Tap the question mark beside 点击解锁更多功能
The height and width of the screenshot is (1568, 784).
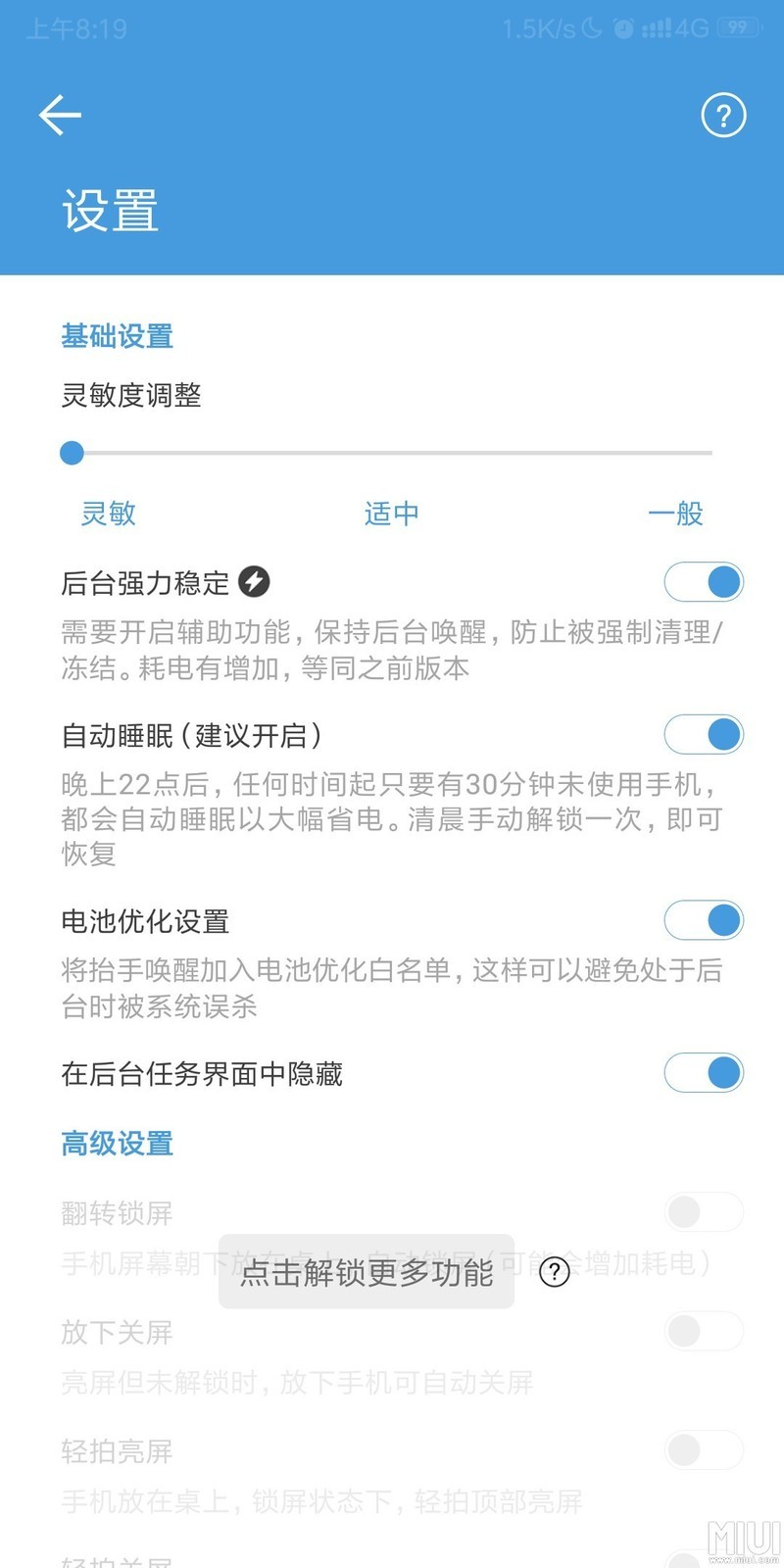[x=556, y=1273]
